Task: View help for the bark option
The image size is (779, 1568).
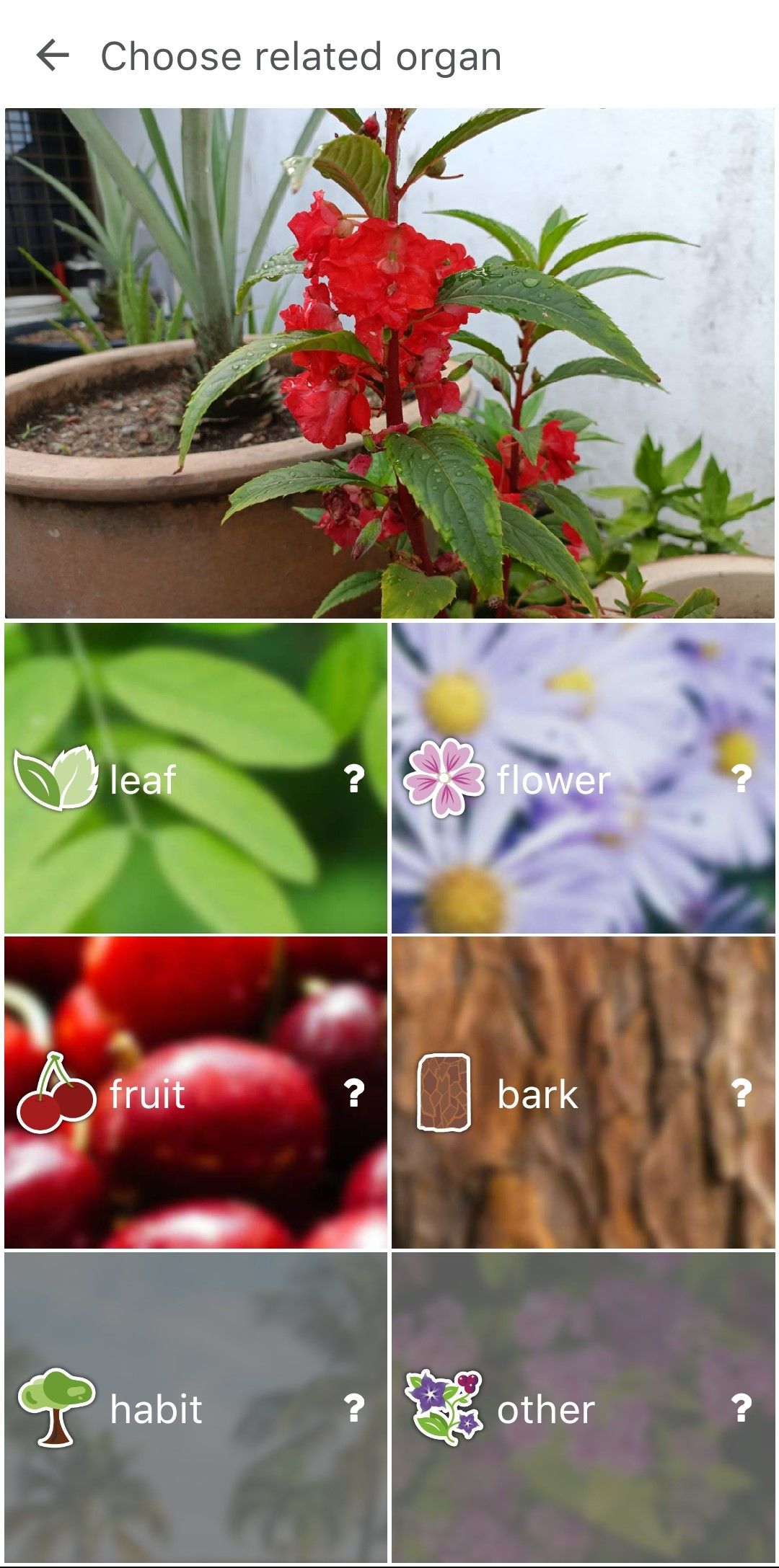Action: [x=741, y=1094]
